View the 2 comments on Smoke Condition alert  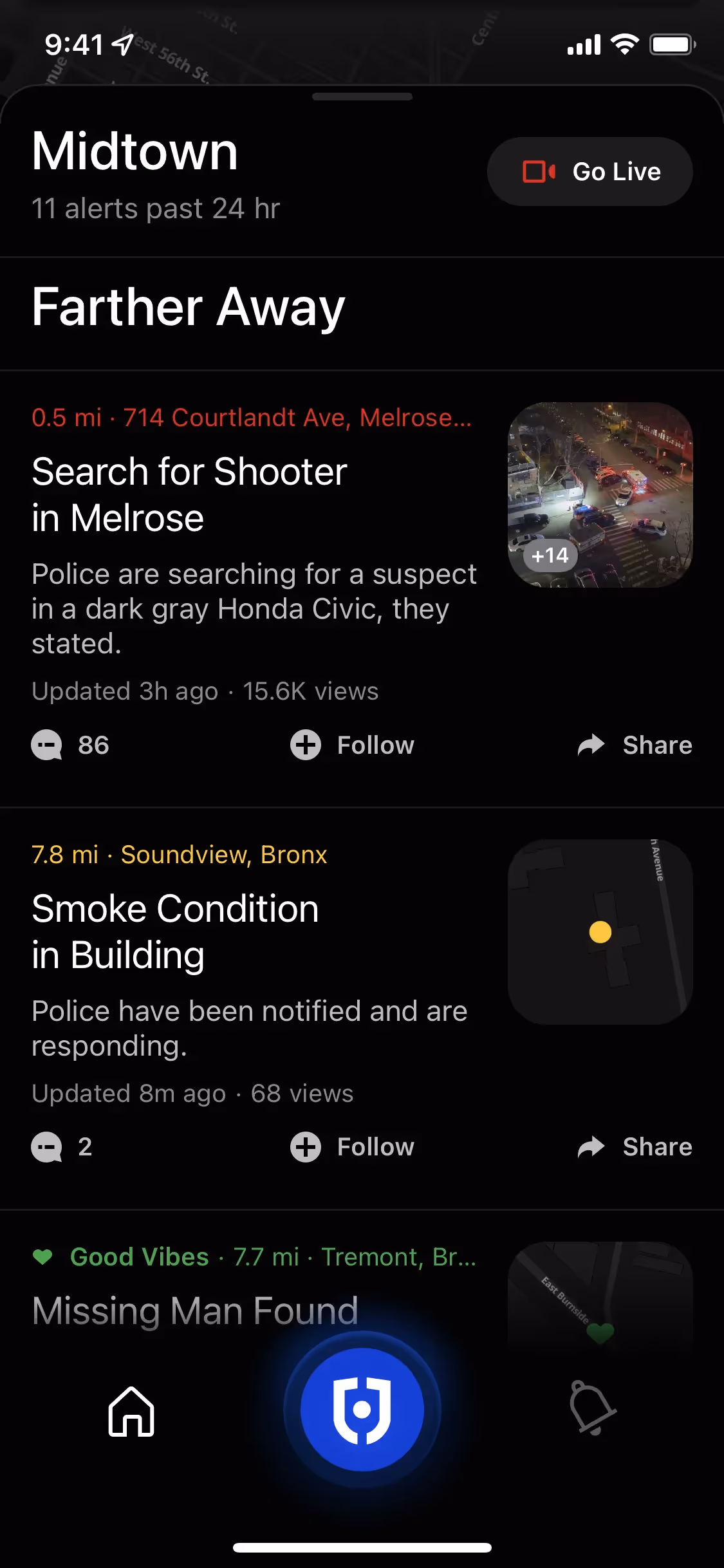(62, 1147)
